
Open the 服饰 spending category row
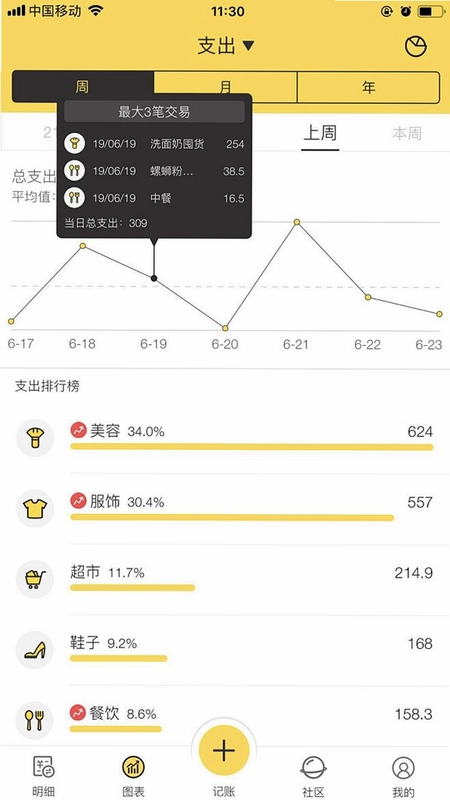(x=225, y=509)
